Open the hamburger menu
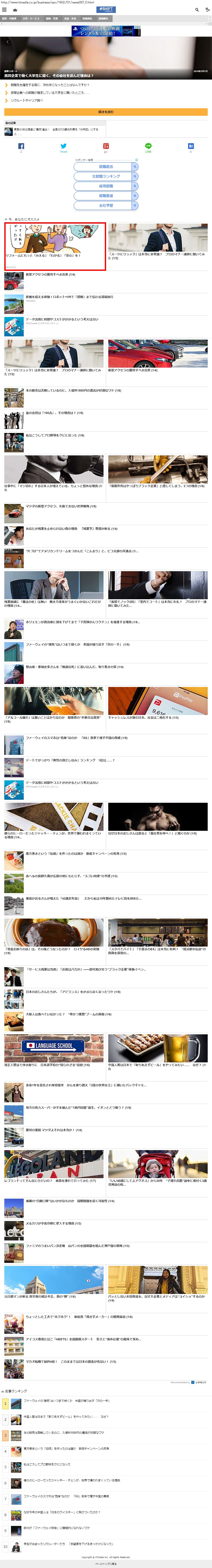This screenshot has width=212, height=1568. (x=4, y=10)
